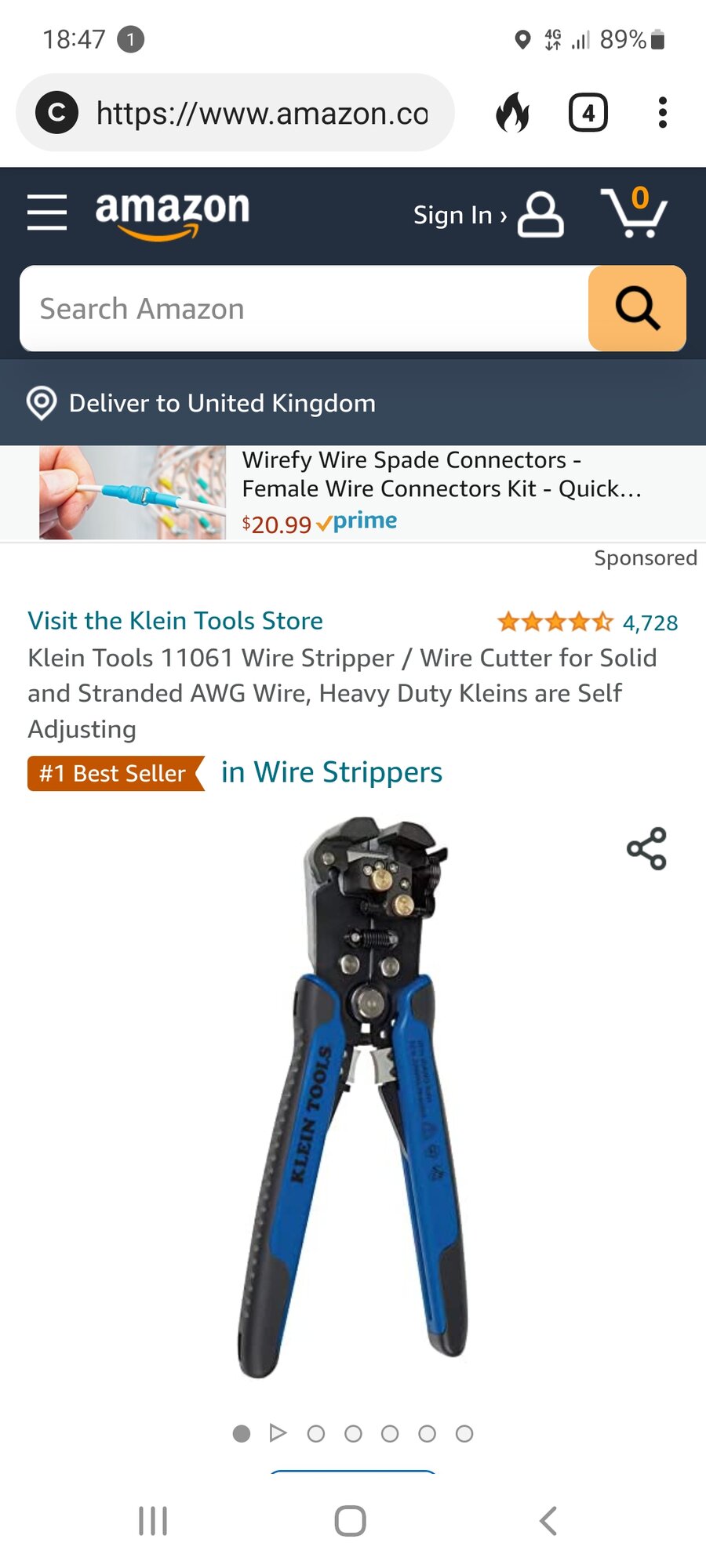Focus the Search Amazon field
The width and height of the screenshot is (706, 1568).
(x=304, y=308)
